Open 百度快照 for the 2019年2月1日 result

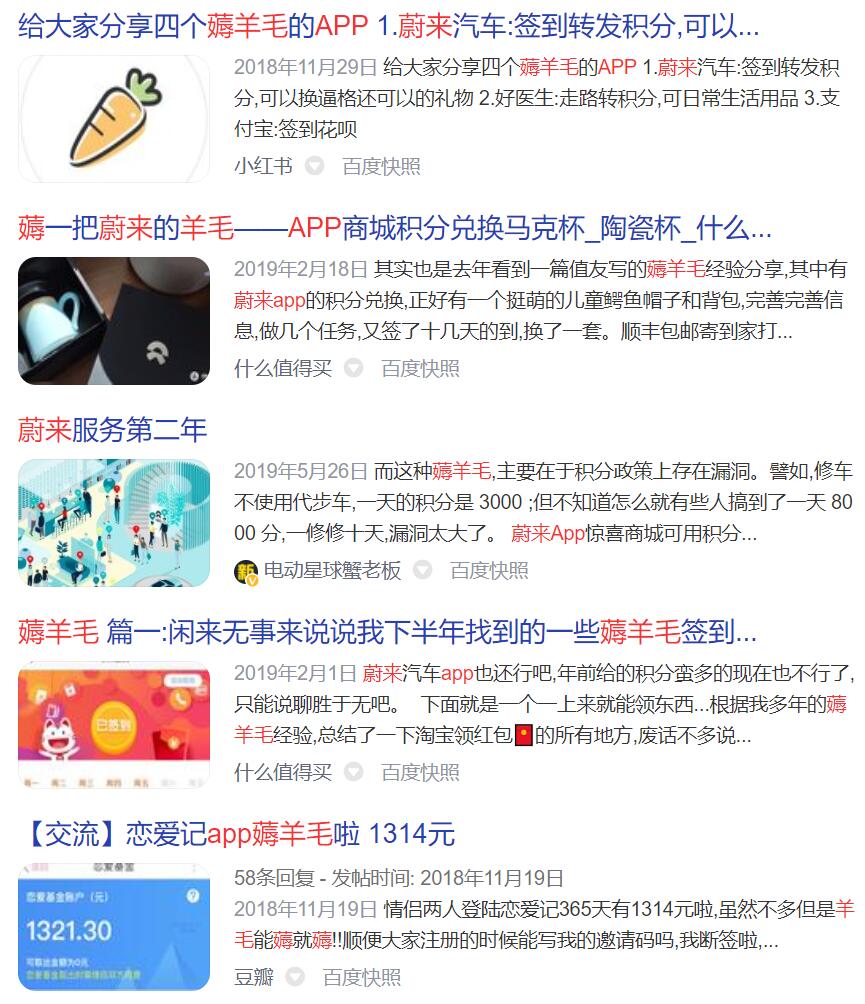420,772
